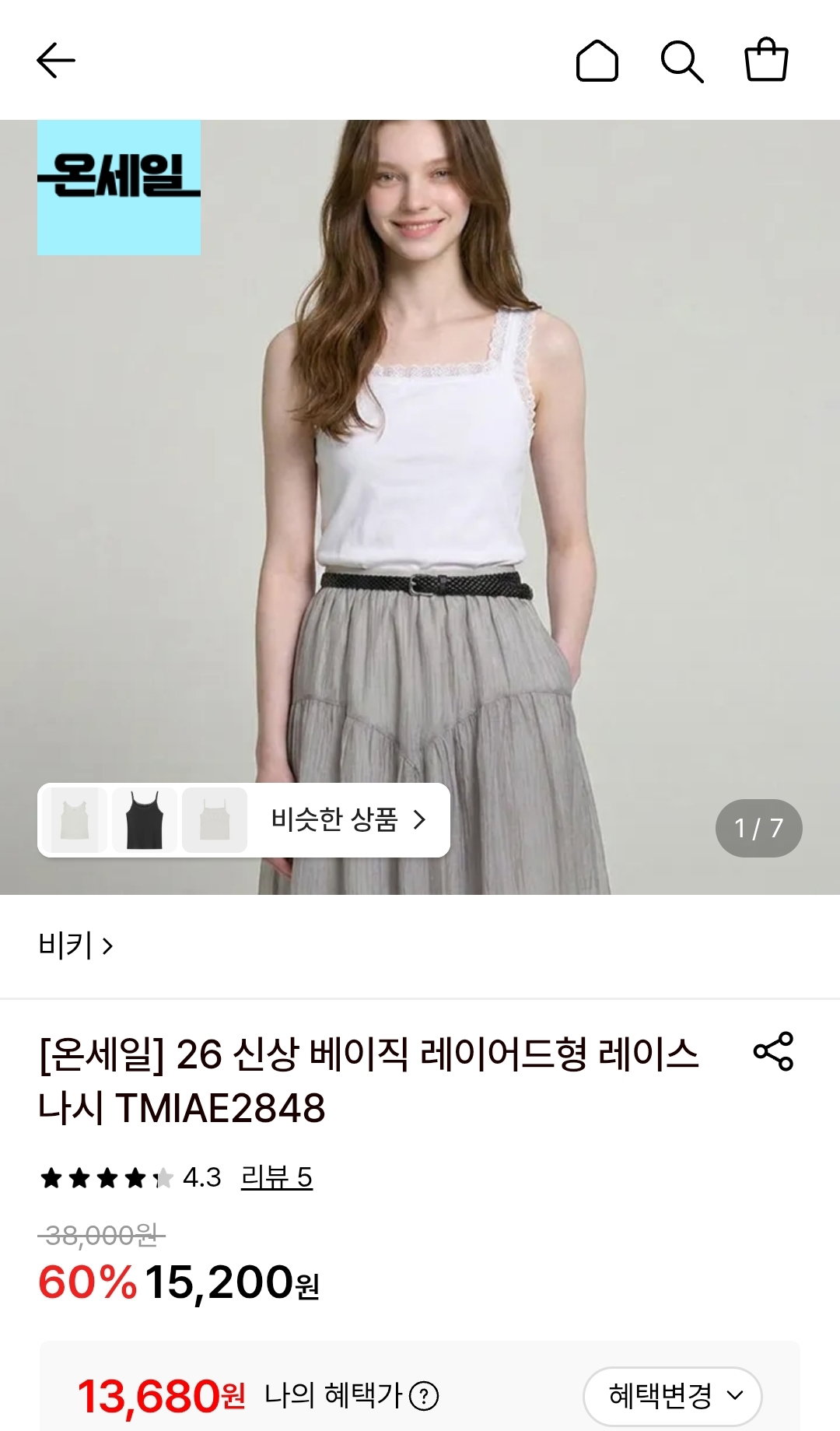Viewport: 840px width, 1431px height.
Task: Open the home icon
Action: pos(597,61)
